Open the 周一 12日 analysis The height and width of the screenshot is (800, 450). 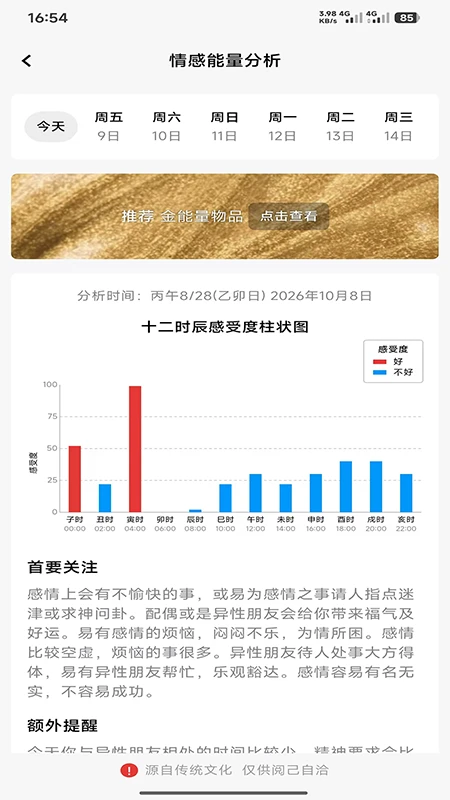pos(283,127)
